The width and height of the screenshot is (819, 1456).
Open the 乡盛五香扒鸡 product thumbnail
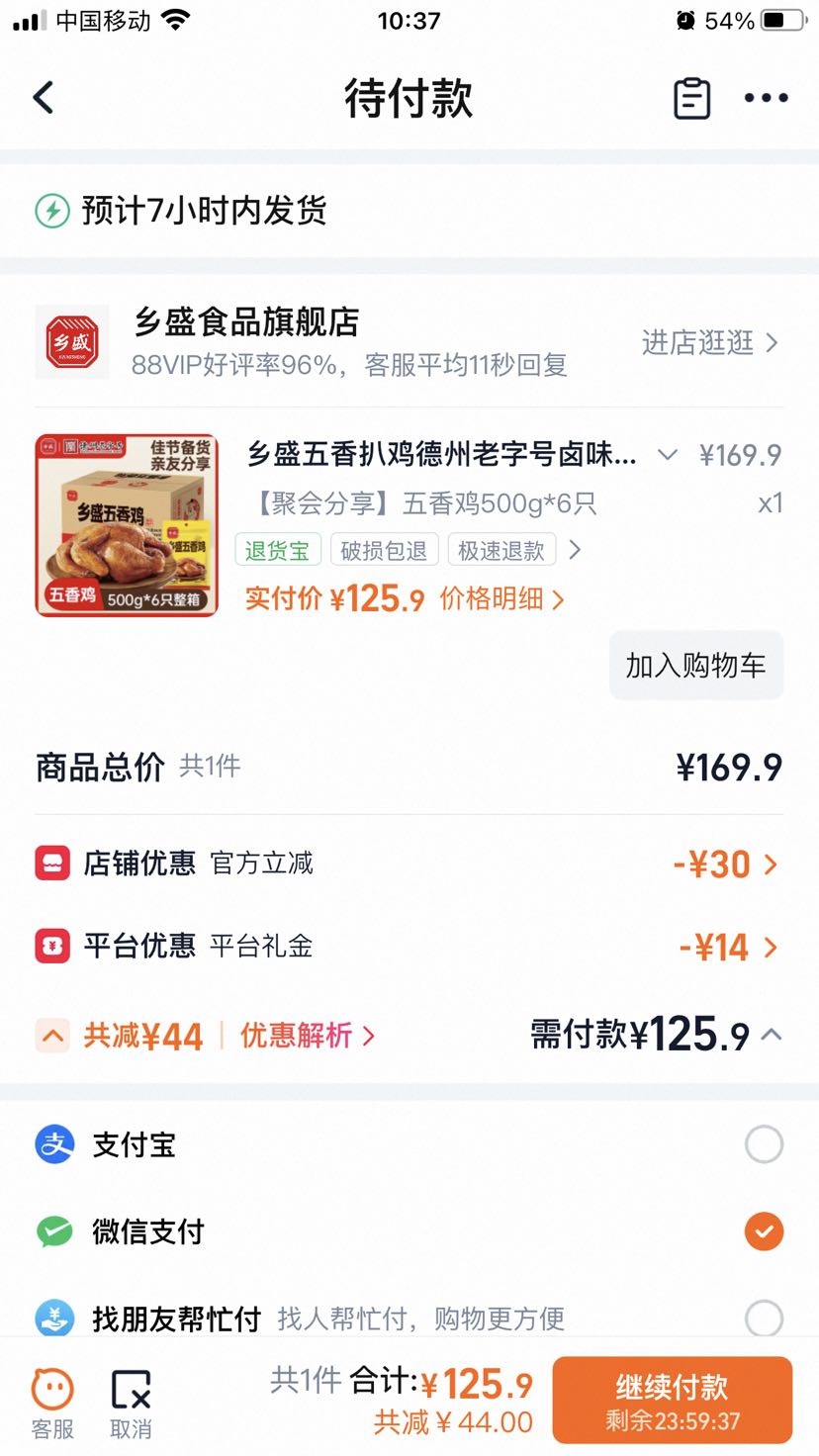(x=127, y=525)
